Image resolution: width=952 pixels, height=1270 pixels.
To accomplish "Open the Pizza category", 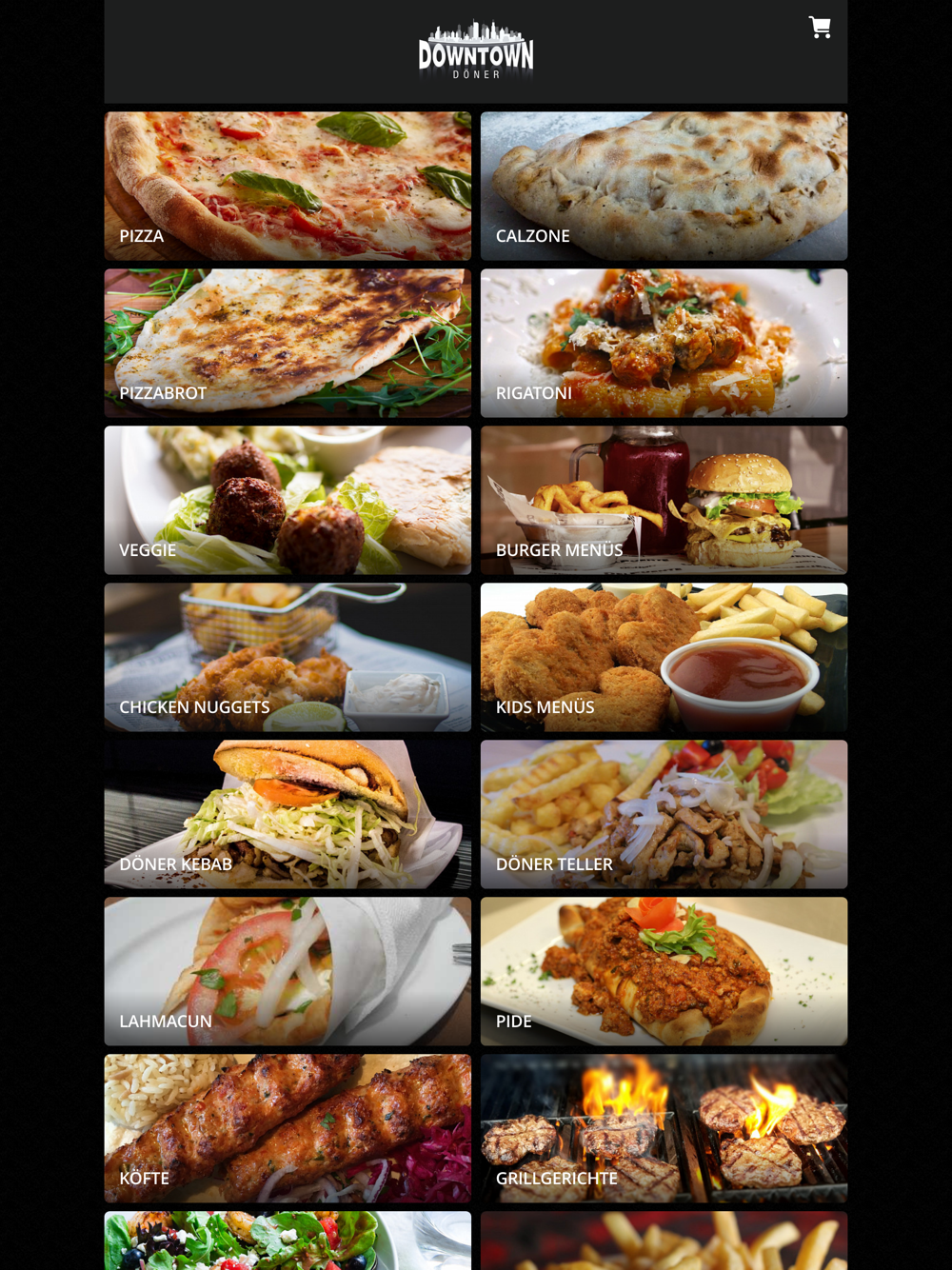I will coord(288,186).
